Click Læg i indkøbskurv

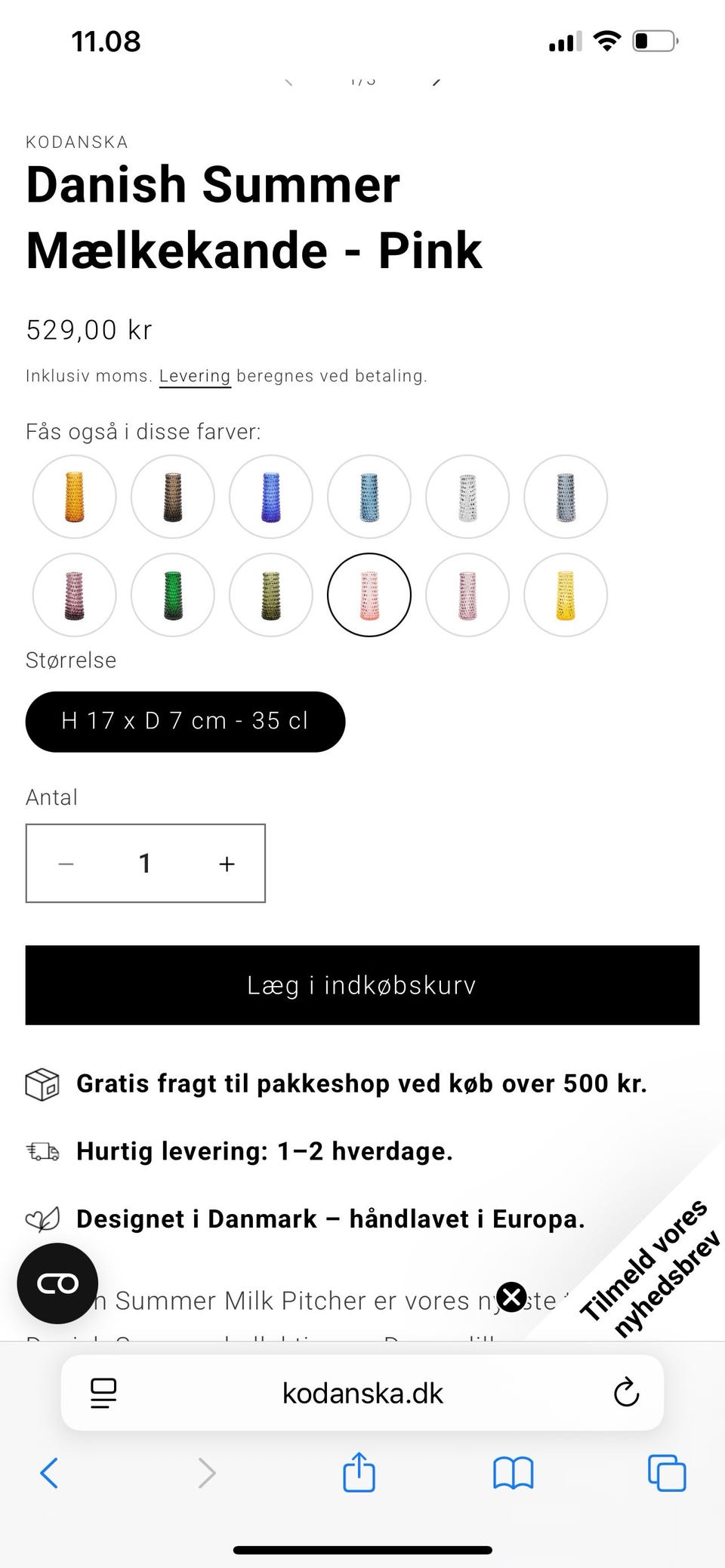coord(362,985)
